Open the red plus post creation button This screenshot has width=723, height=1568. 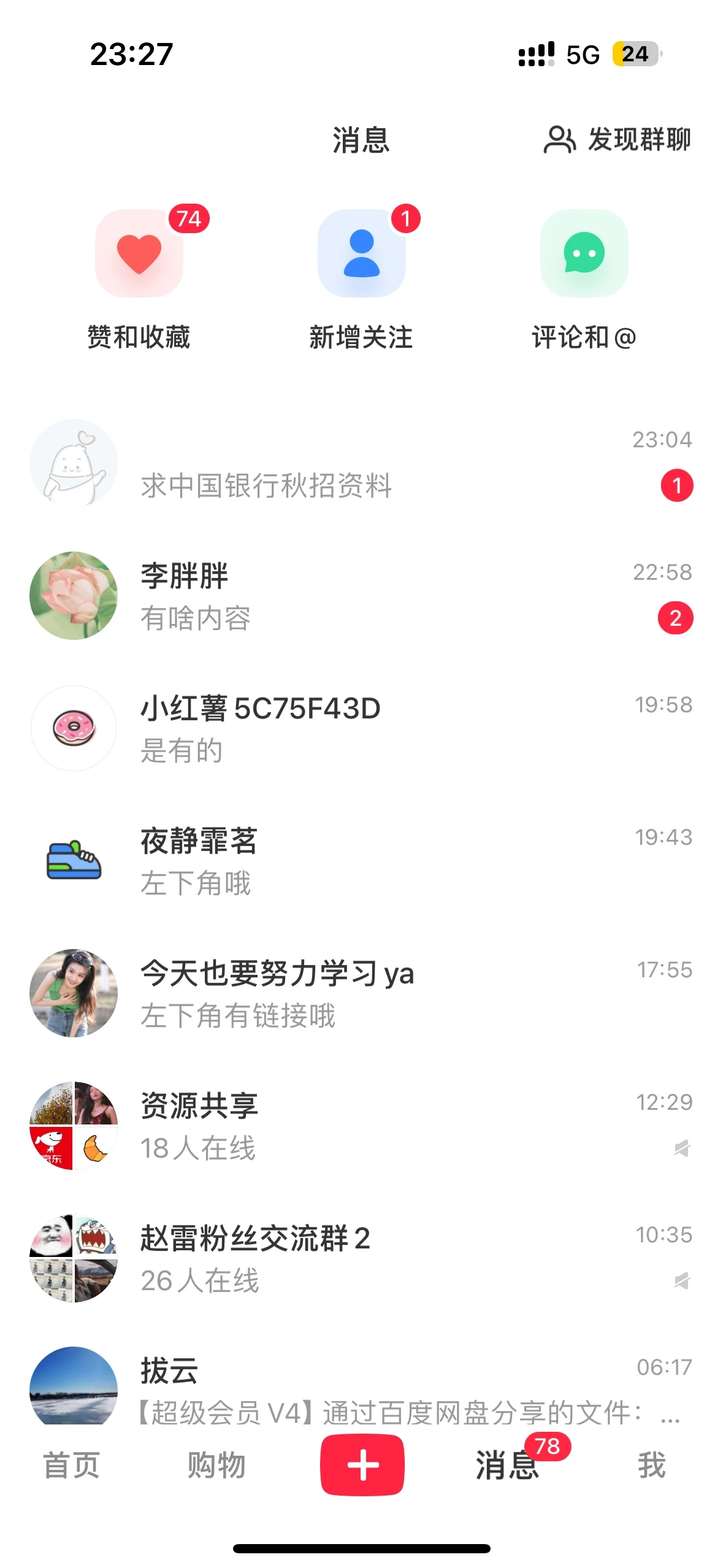(x=363, y=1465)
